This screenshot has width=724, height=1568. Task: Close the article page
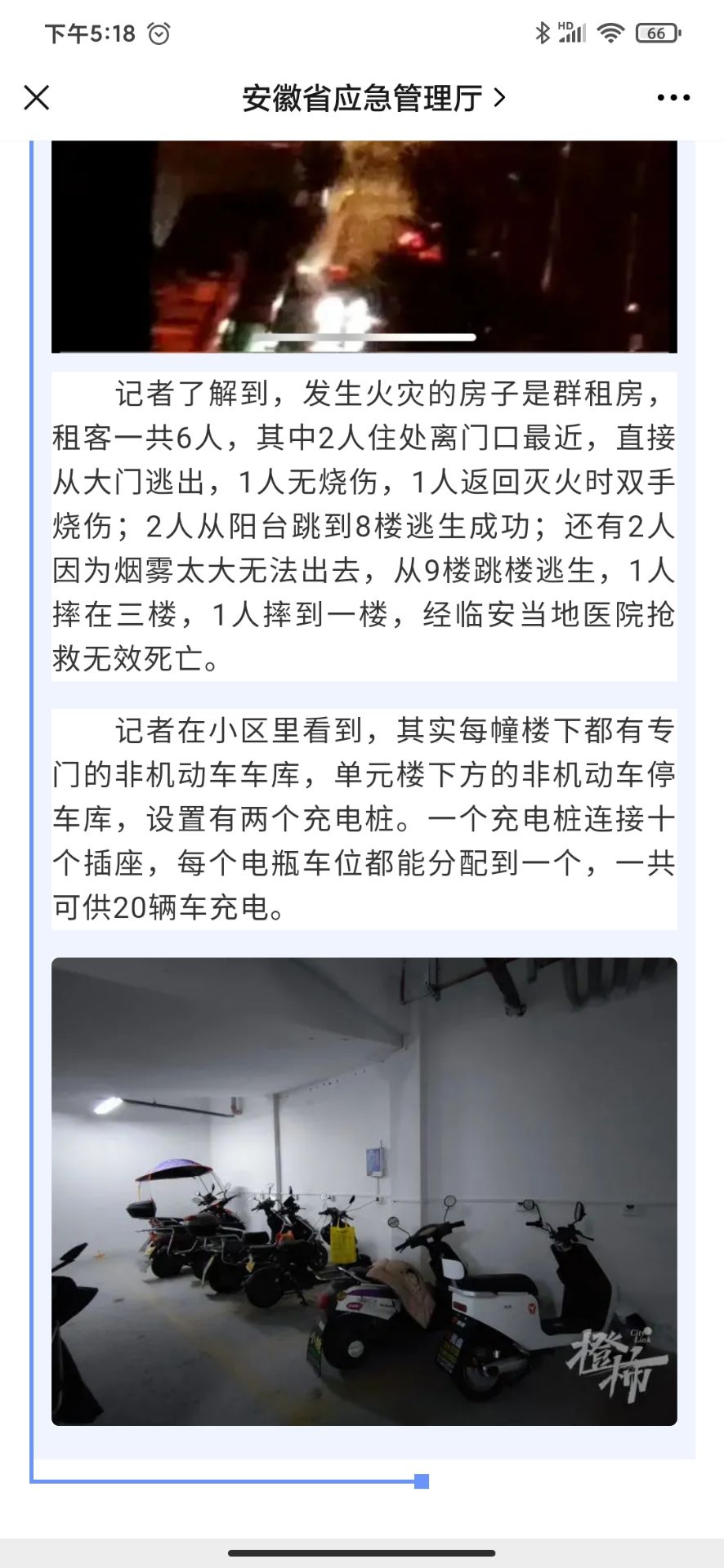click(x=37, y=98)
